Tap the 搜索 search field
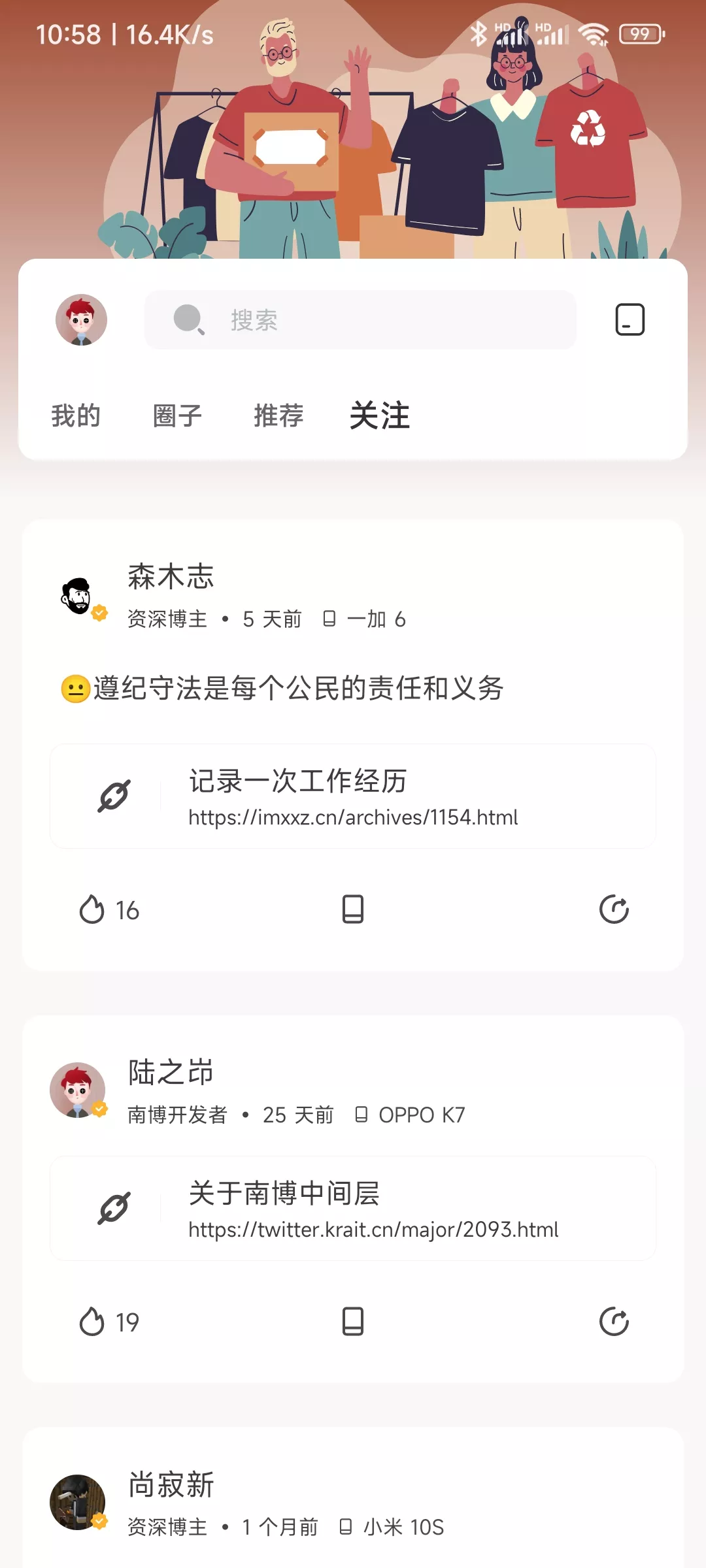This screenshot has height=1568, width=706. [360, 319]
